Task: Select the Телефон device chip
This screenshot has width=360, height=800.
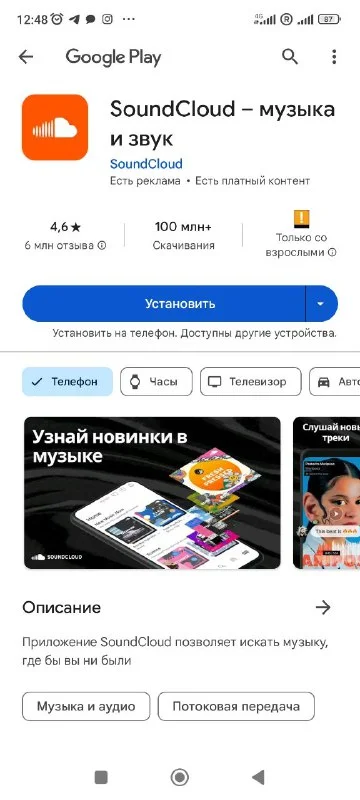Action: click(67, 382)
